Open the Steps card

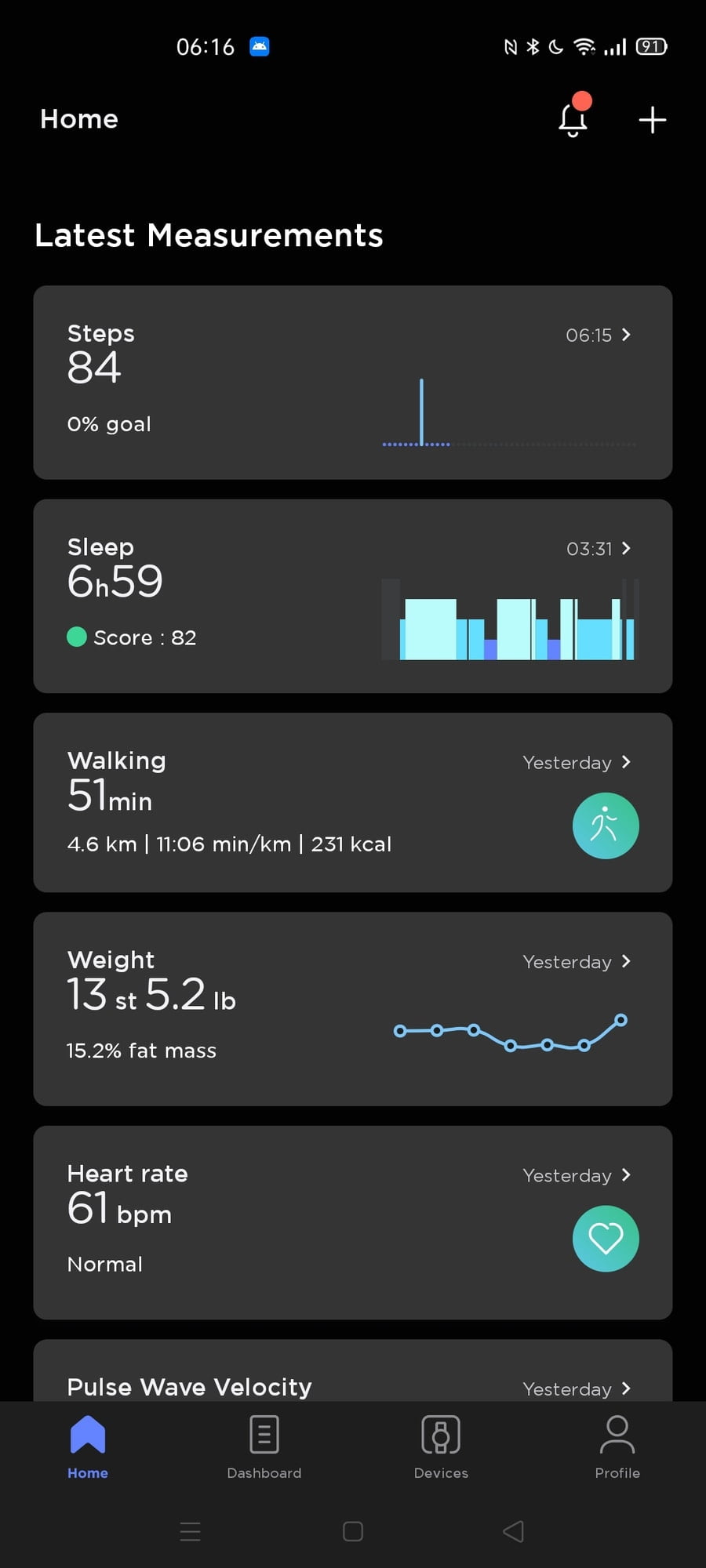coord(352,382)
